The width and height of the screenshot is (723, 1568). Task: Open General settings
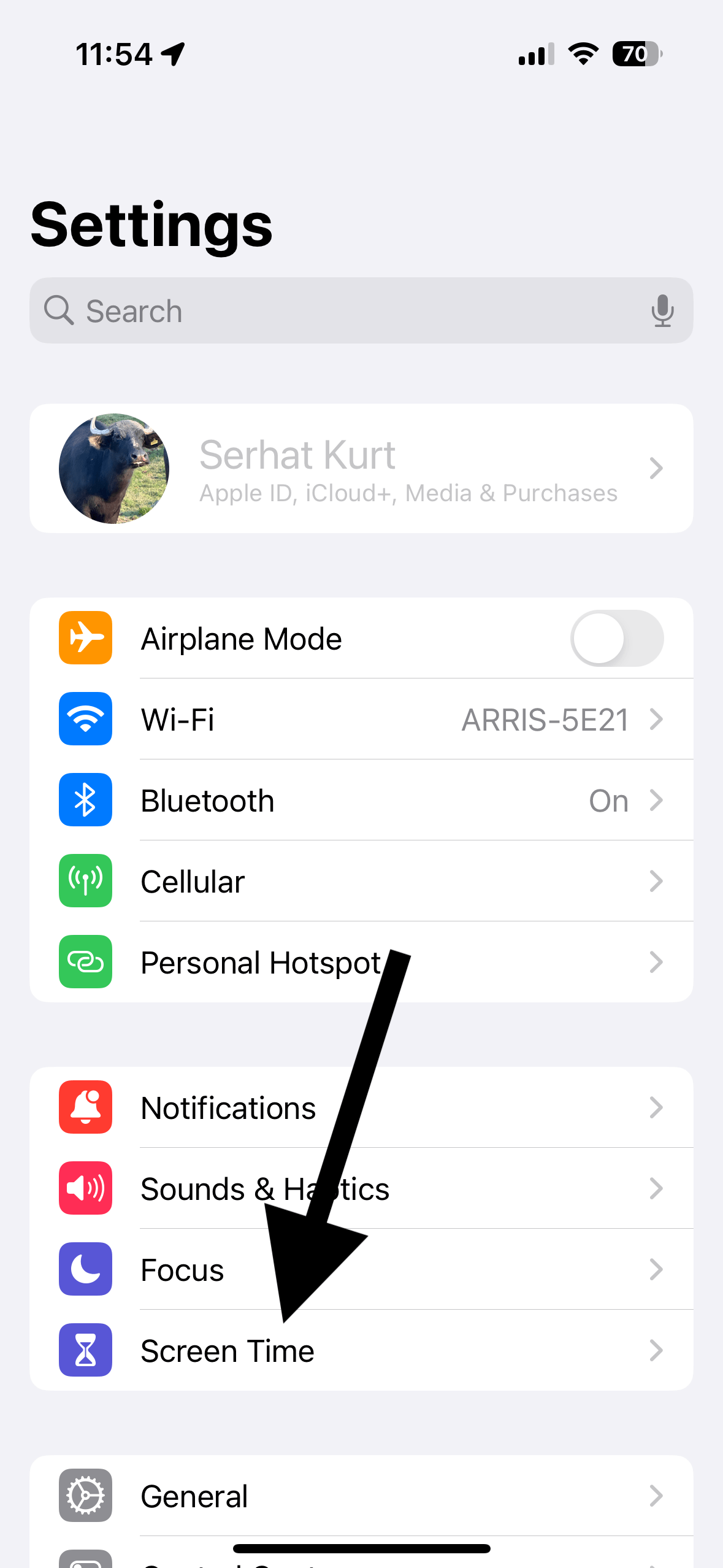pos(361,1496)
